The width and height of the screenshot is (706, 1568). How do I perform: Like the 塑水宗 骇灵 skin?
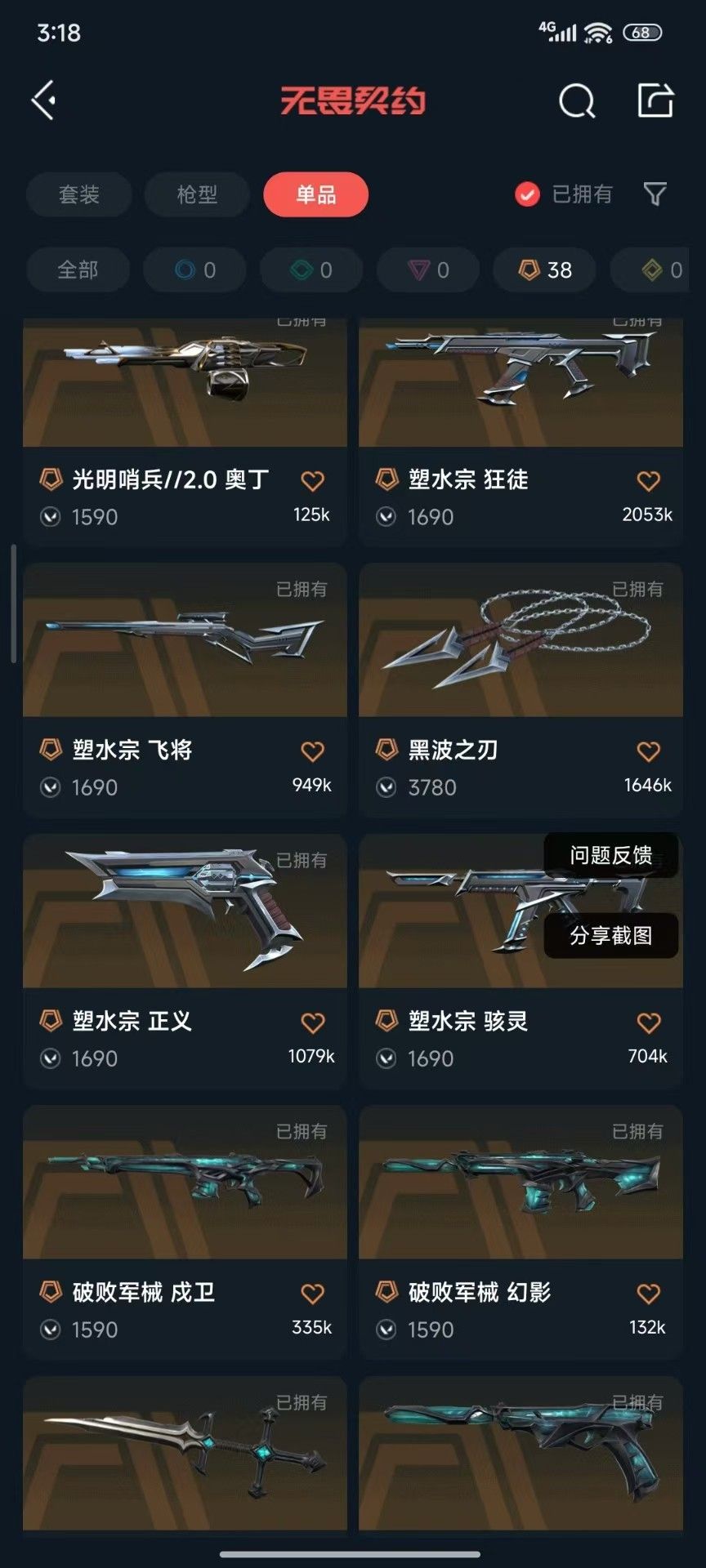click(x=648, y=1022)
